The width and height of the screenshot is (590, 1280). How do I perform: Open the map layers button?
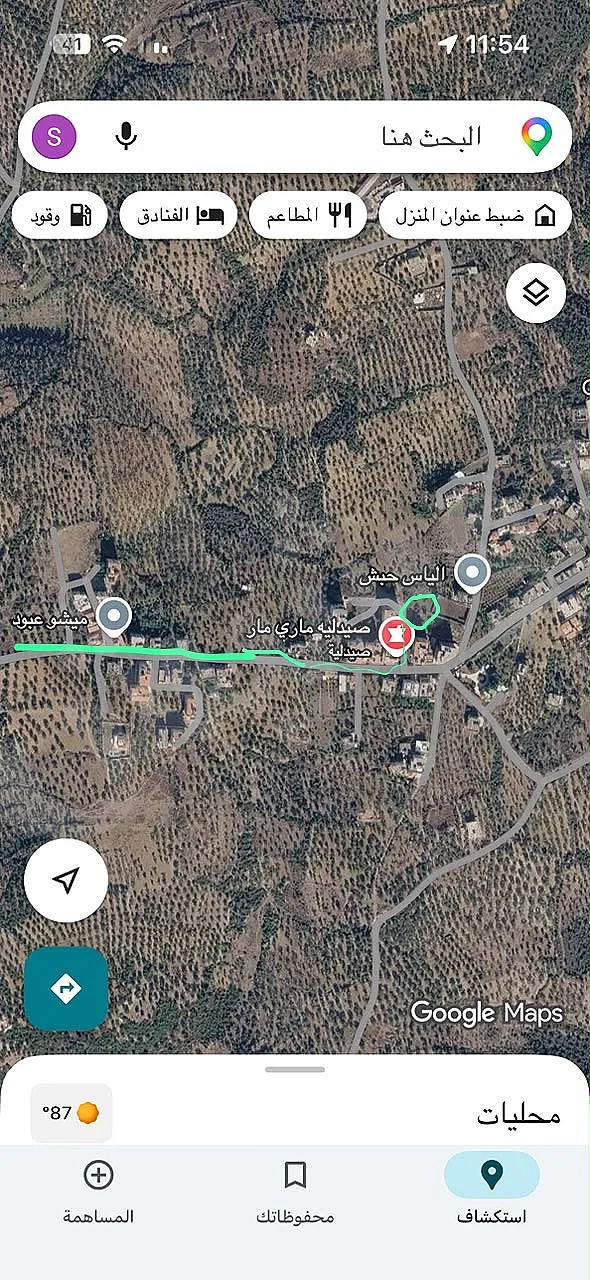pyautogui.click(x=536, y=293)
